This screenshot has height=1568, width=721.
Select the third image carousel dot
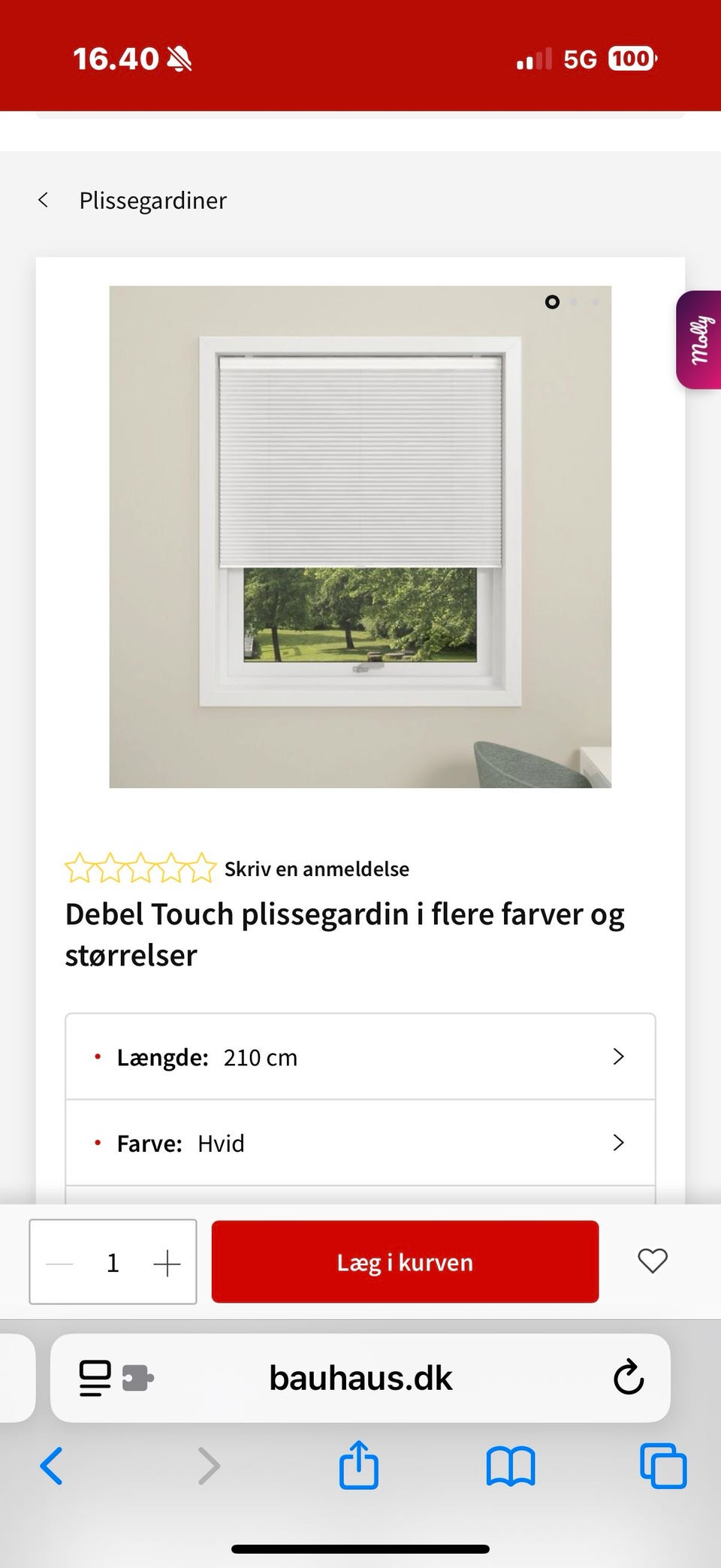tap(595, 302)
